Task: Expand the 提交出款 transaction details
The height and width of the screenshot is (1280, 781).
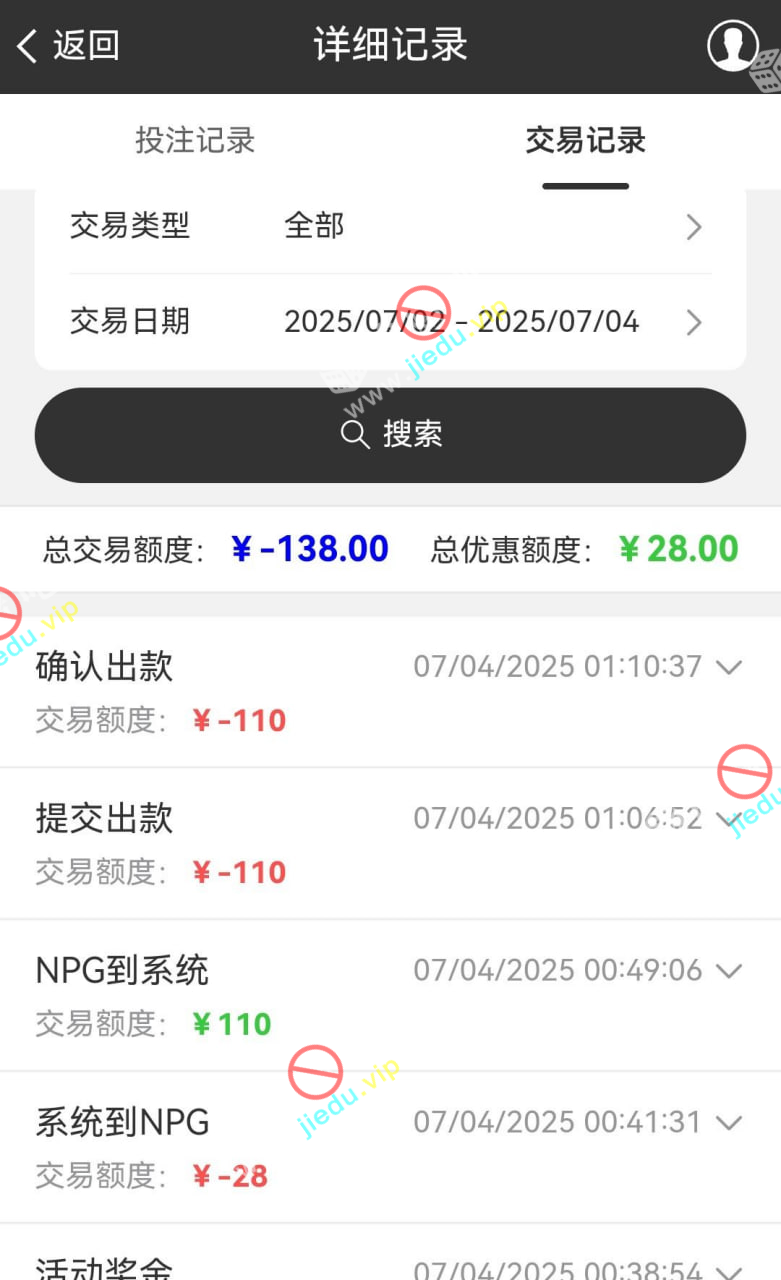Action: (729, 819)
